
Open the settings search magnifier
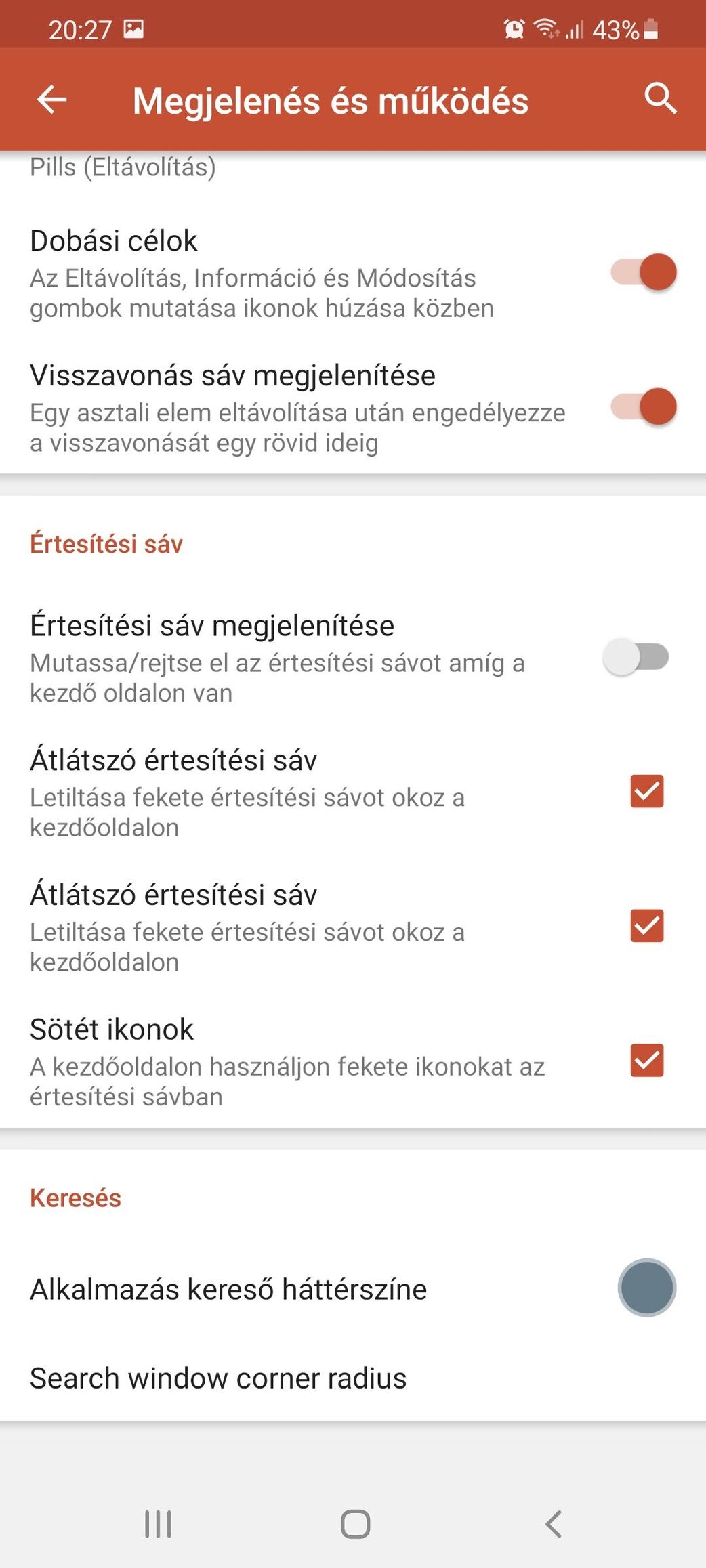point(660,99)
